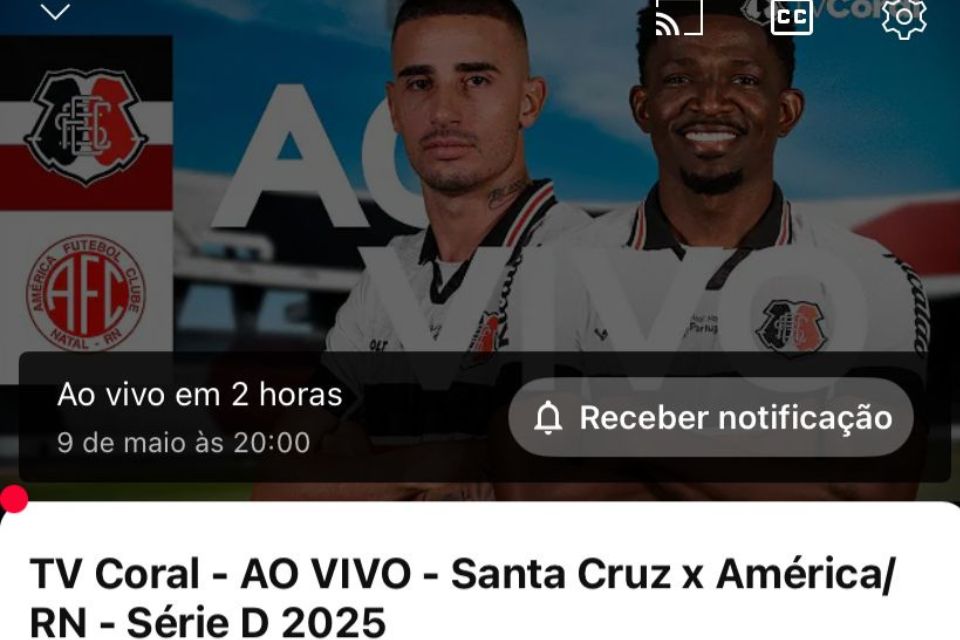Minimize the video player with the chevron
The image size is (960, 640).
click(55, 12)
